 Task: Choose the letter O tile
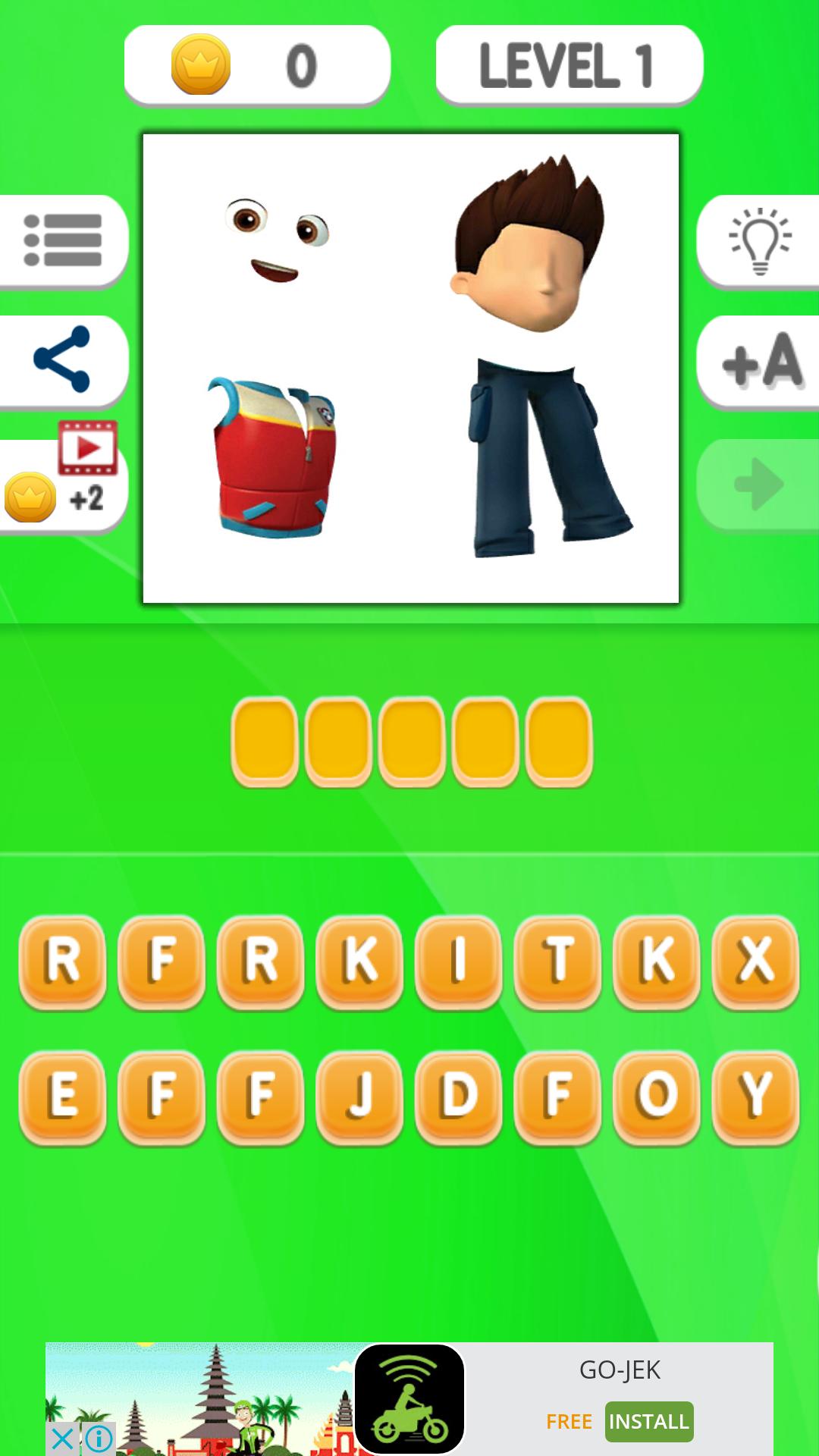coord(656,1096)
